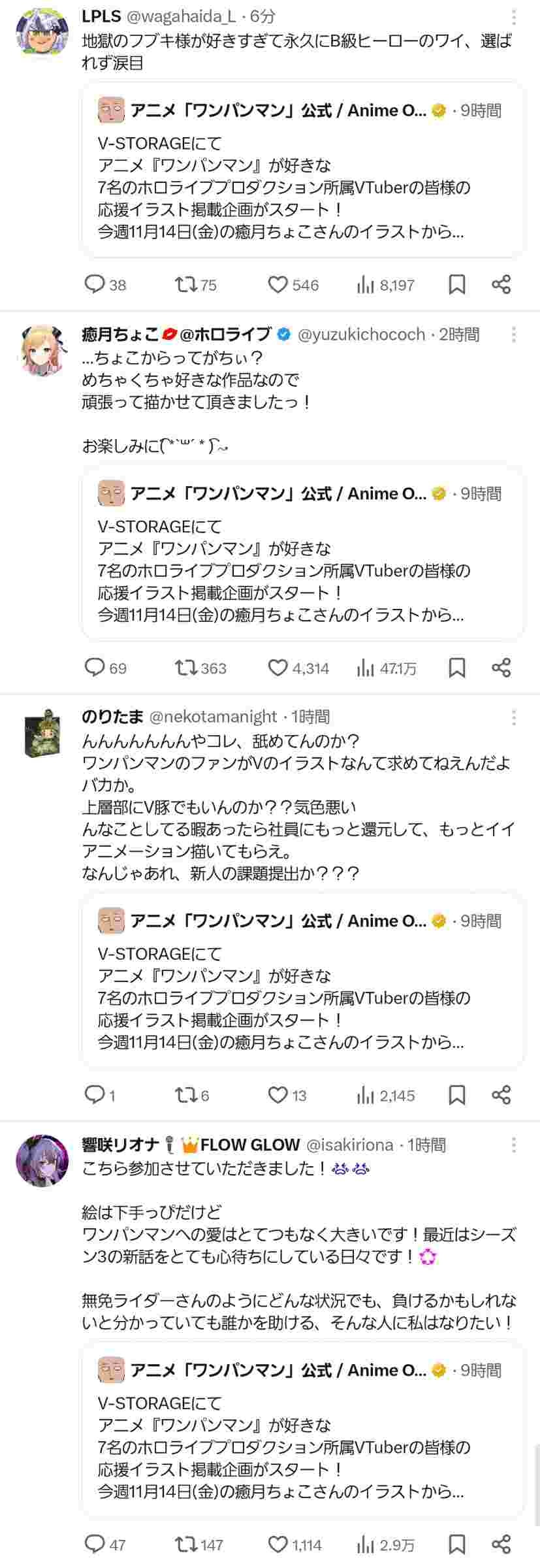Like 癒月ちょこ's post
This screenshot has width=540, height=1568.
[x=278, y=668]
